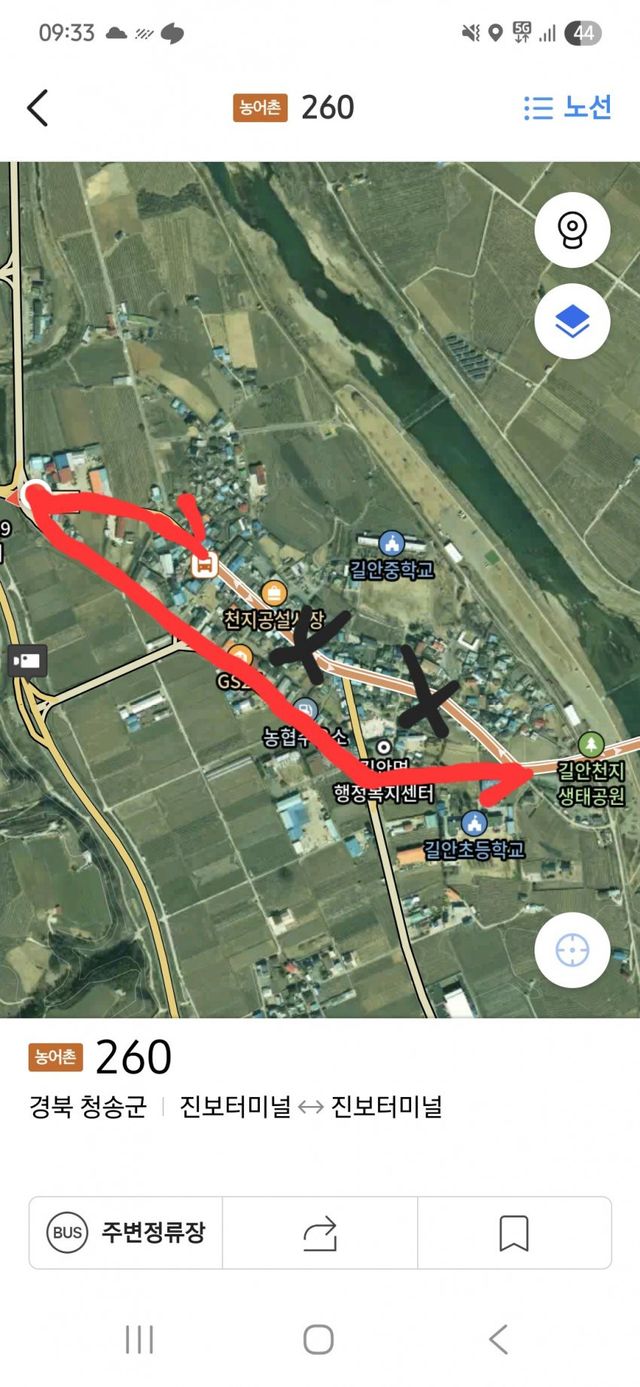Share this bus route
The width and height of the screenshot is (640, 1387).
coord(320,1233)
